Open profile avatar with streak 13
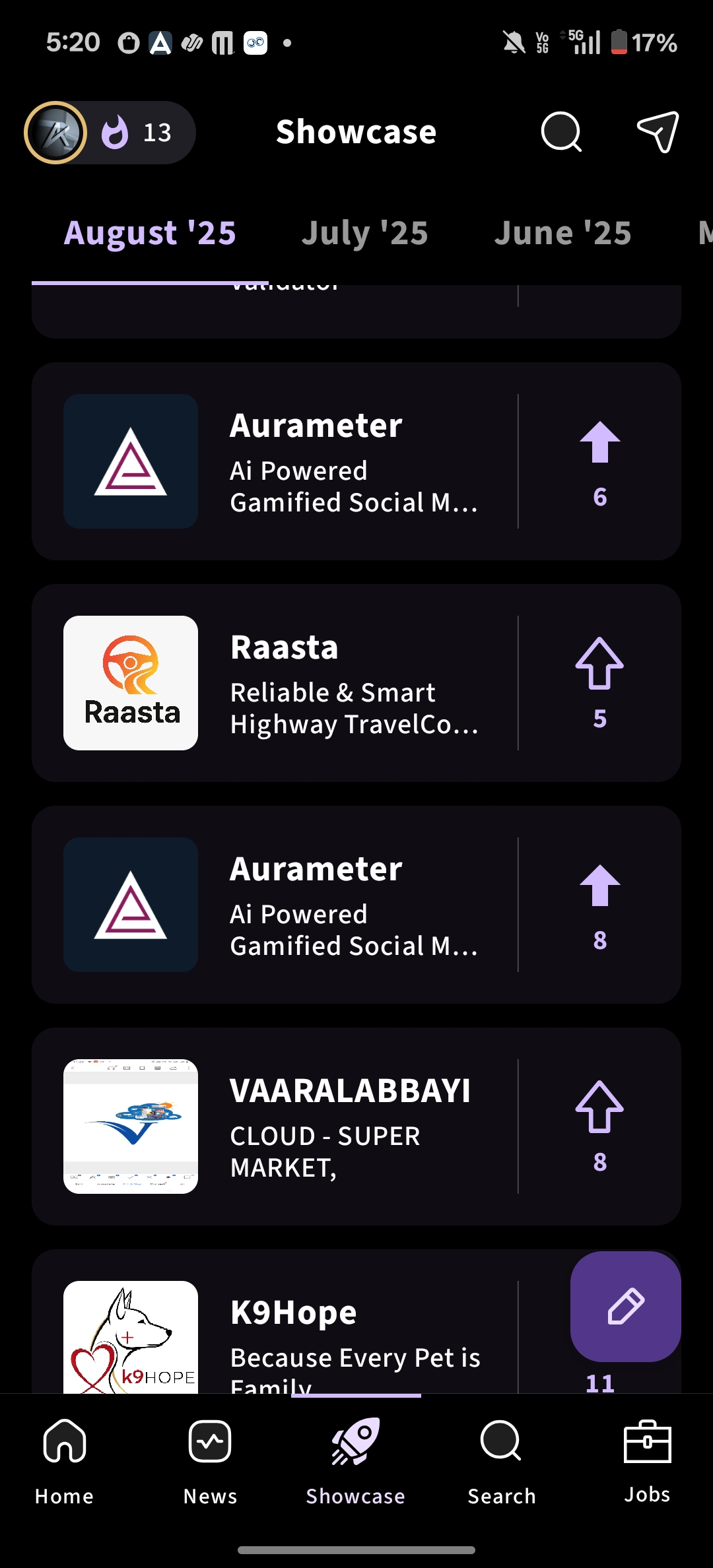713x1568 pixels. [57, 133]
